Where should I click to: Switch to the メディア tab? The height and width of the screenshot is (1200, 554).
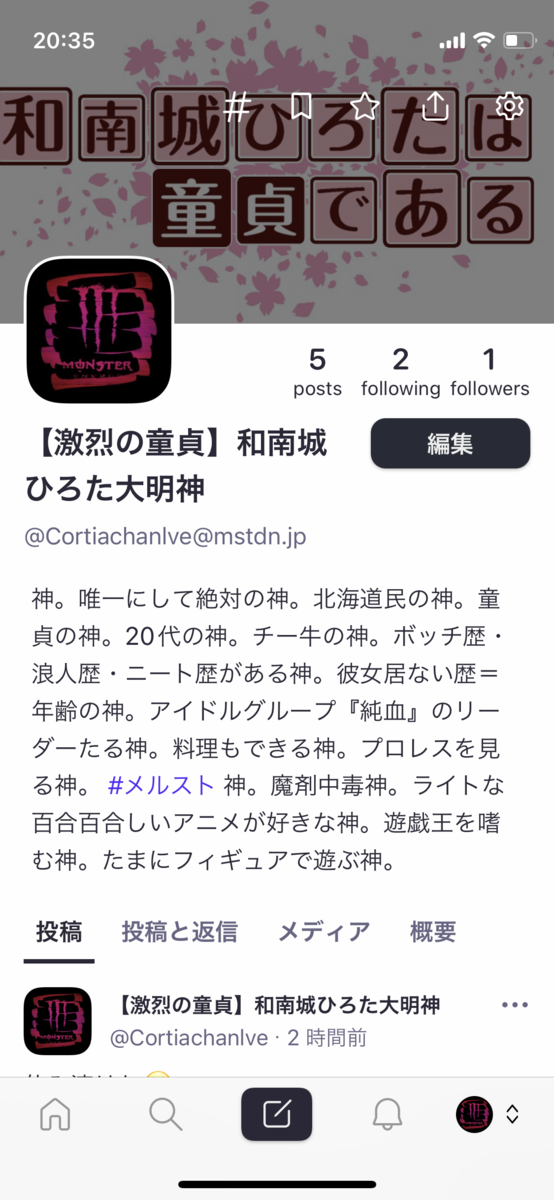[324, 932]
